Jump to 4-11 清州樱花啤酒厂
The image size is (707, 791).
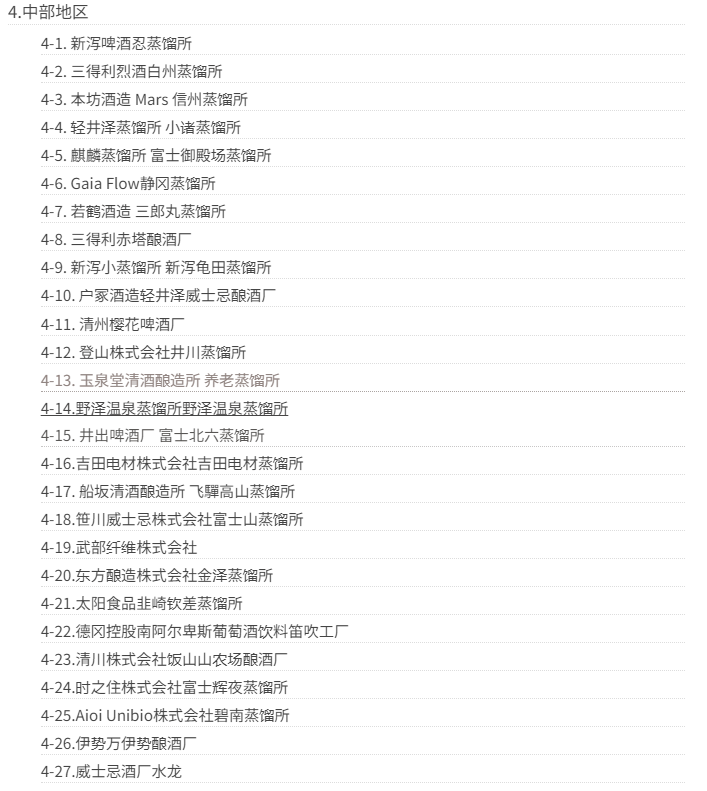coord(113,324)
